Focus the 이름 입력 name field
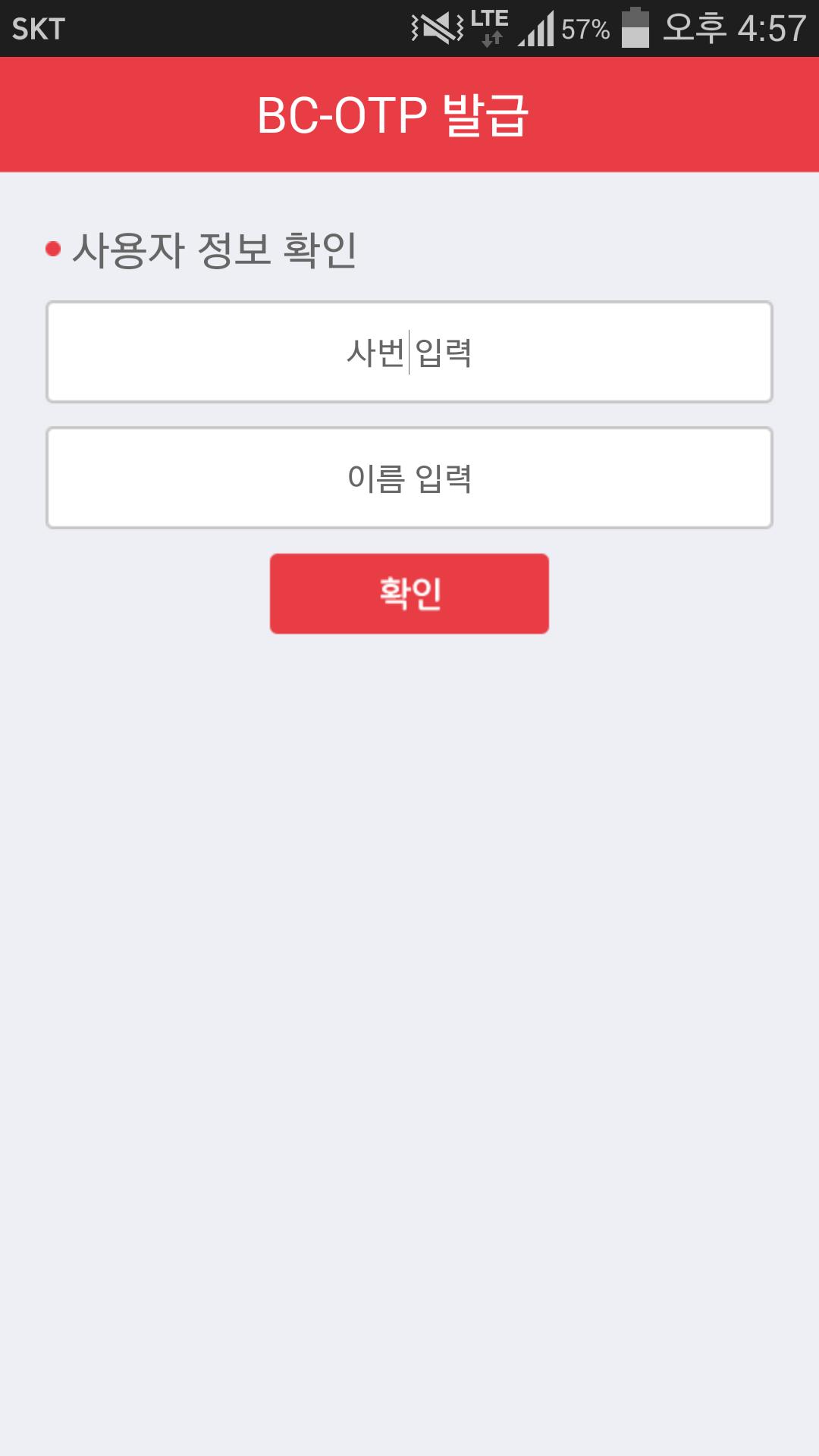The image size is (819, 1456). click(x=409, y=478)
